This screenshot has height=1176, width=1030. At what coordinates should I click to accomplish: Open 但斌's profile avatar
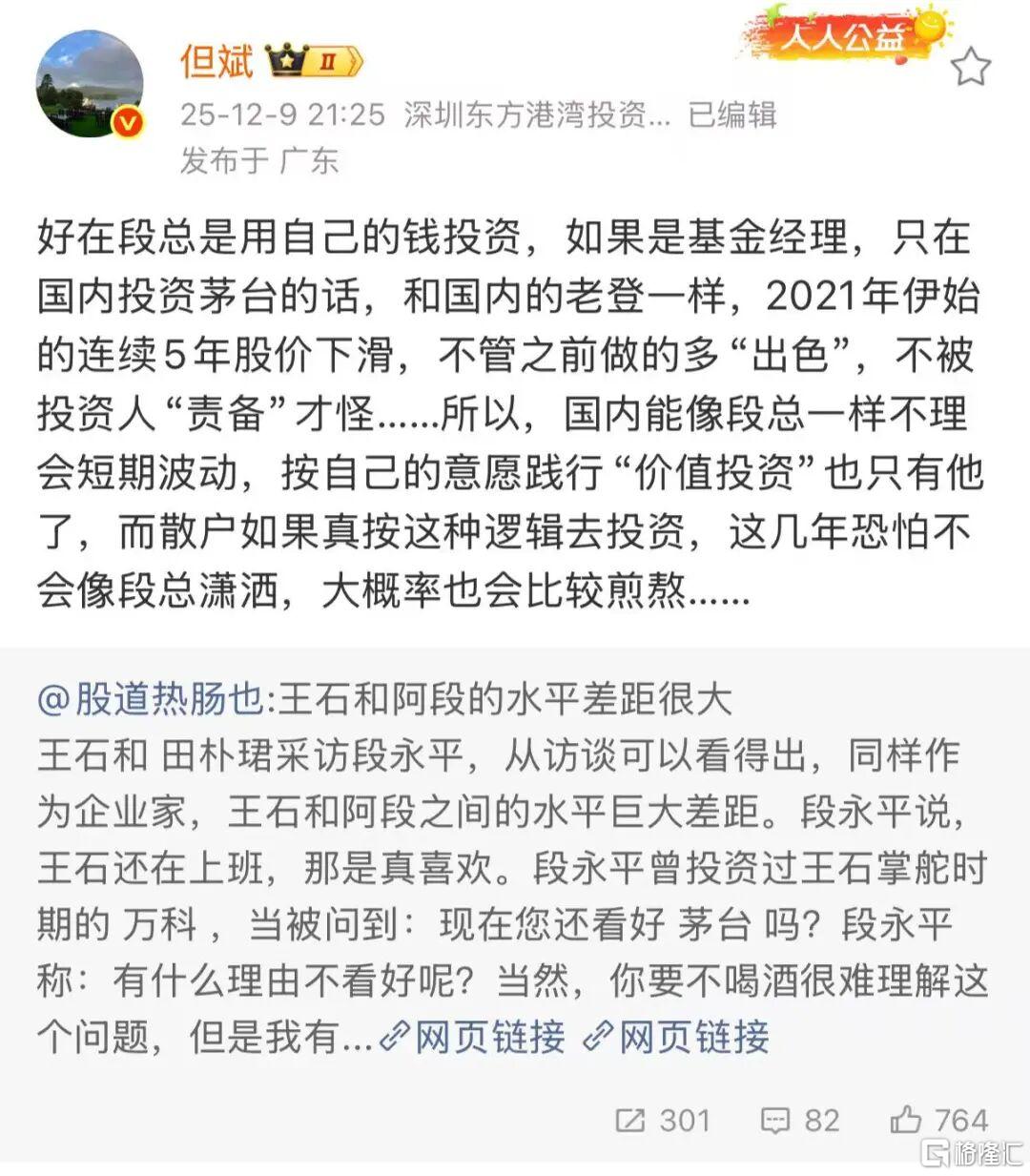tap(90, 85)
